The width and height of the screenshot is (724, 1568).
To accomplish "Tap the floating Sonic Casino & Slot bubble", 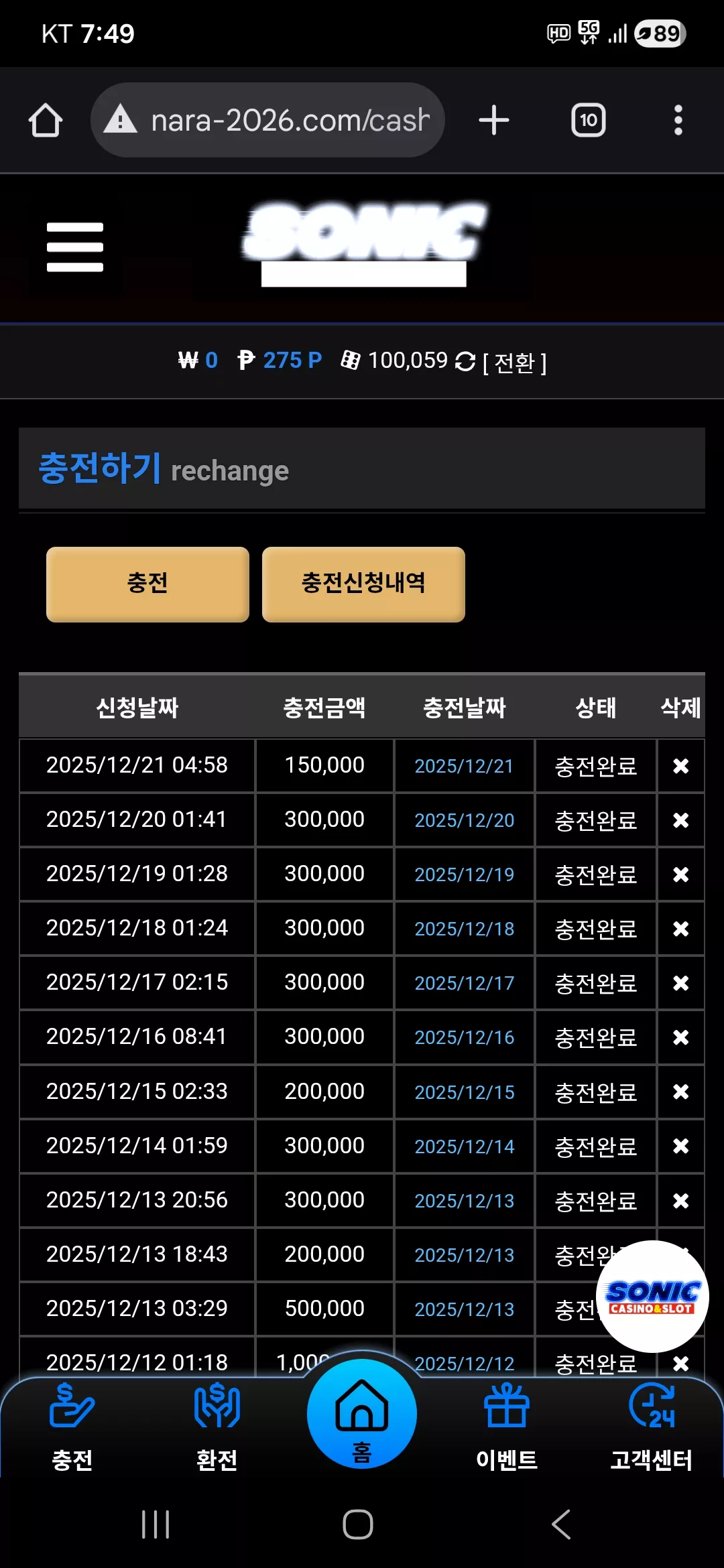I will (x=652, y=1297).
